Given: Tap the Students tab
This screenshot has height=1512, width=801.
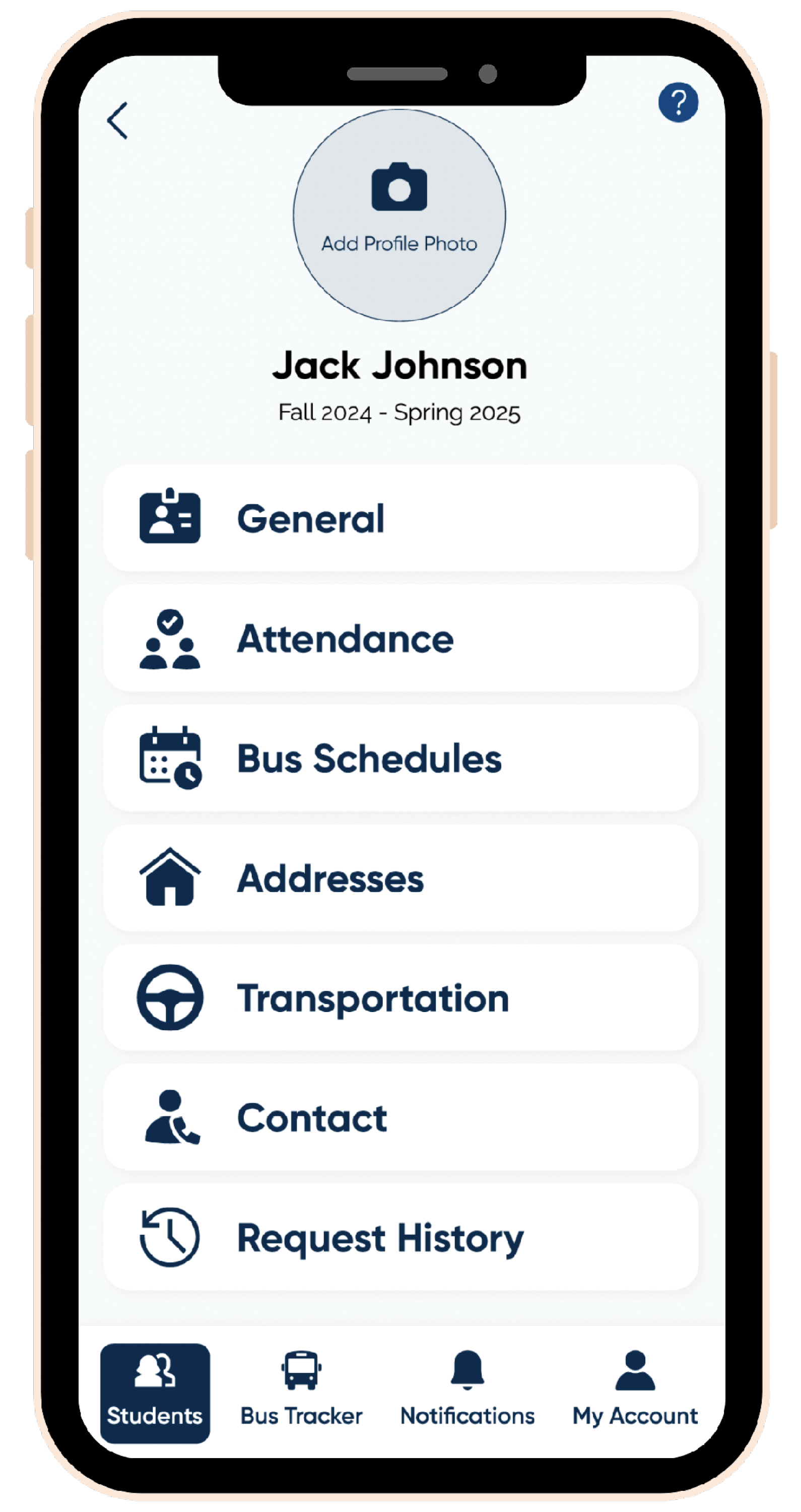Looking at the screenshot, I should pos(155,1393).
